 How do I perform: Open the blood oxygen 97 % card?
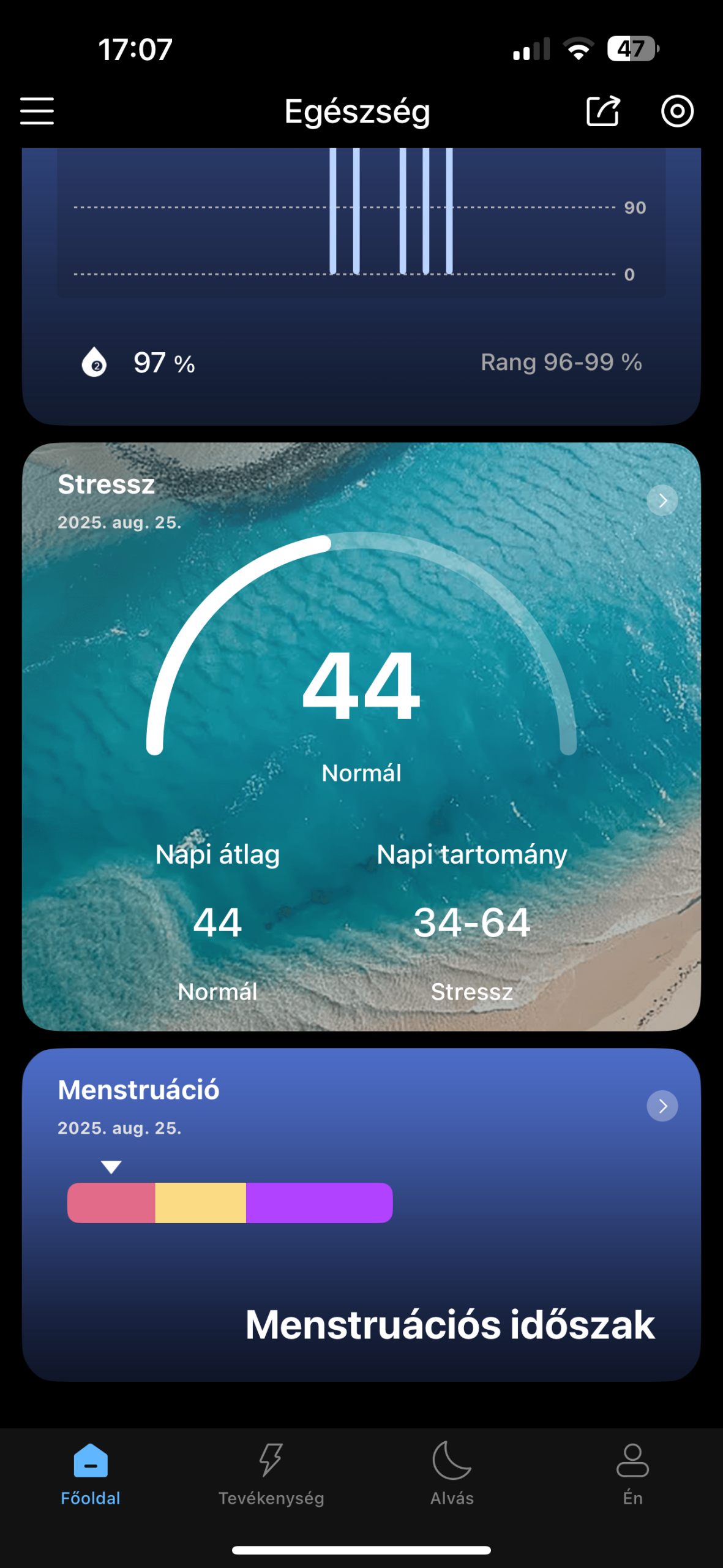click(x=361, y=361)
